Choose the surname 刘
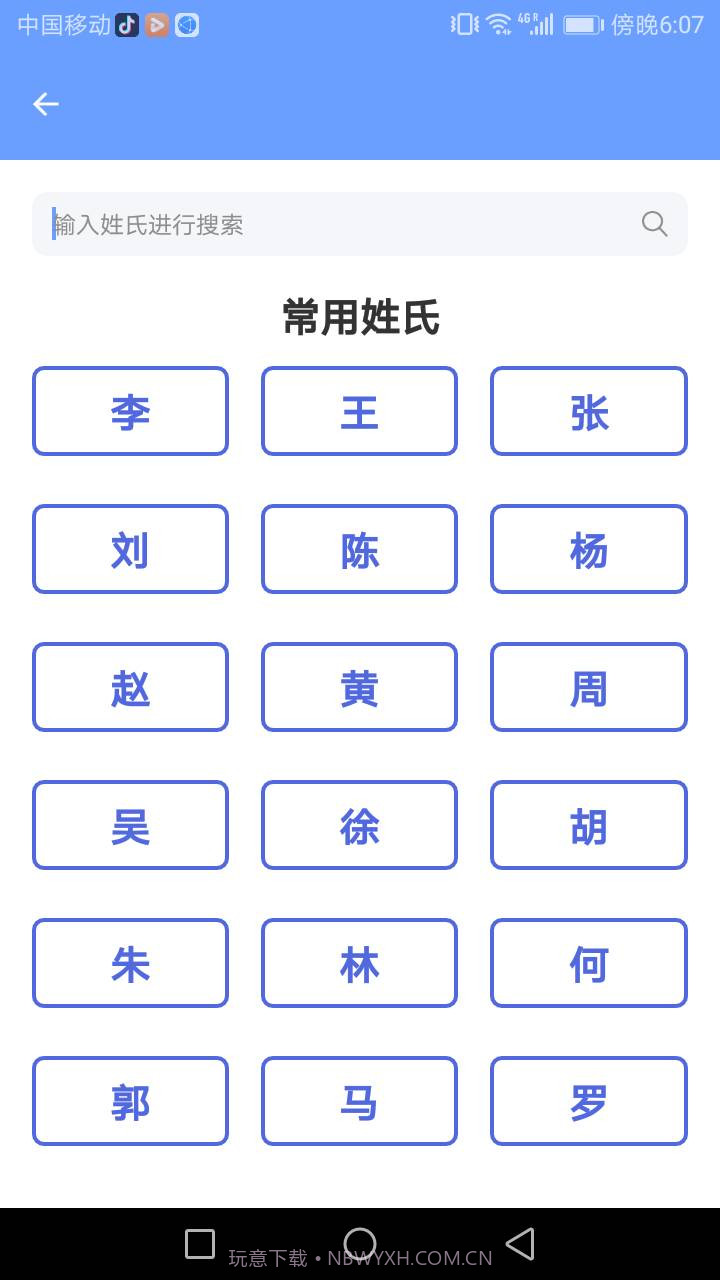The image size is (720, 1280). pyautogui.click(x=130, y=549)
